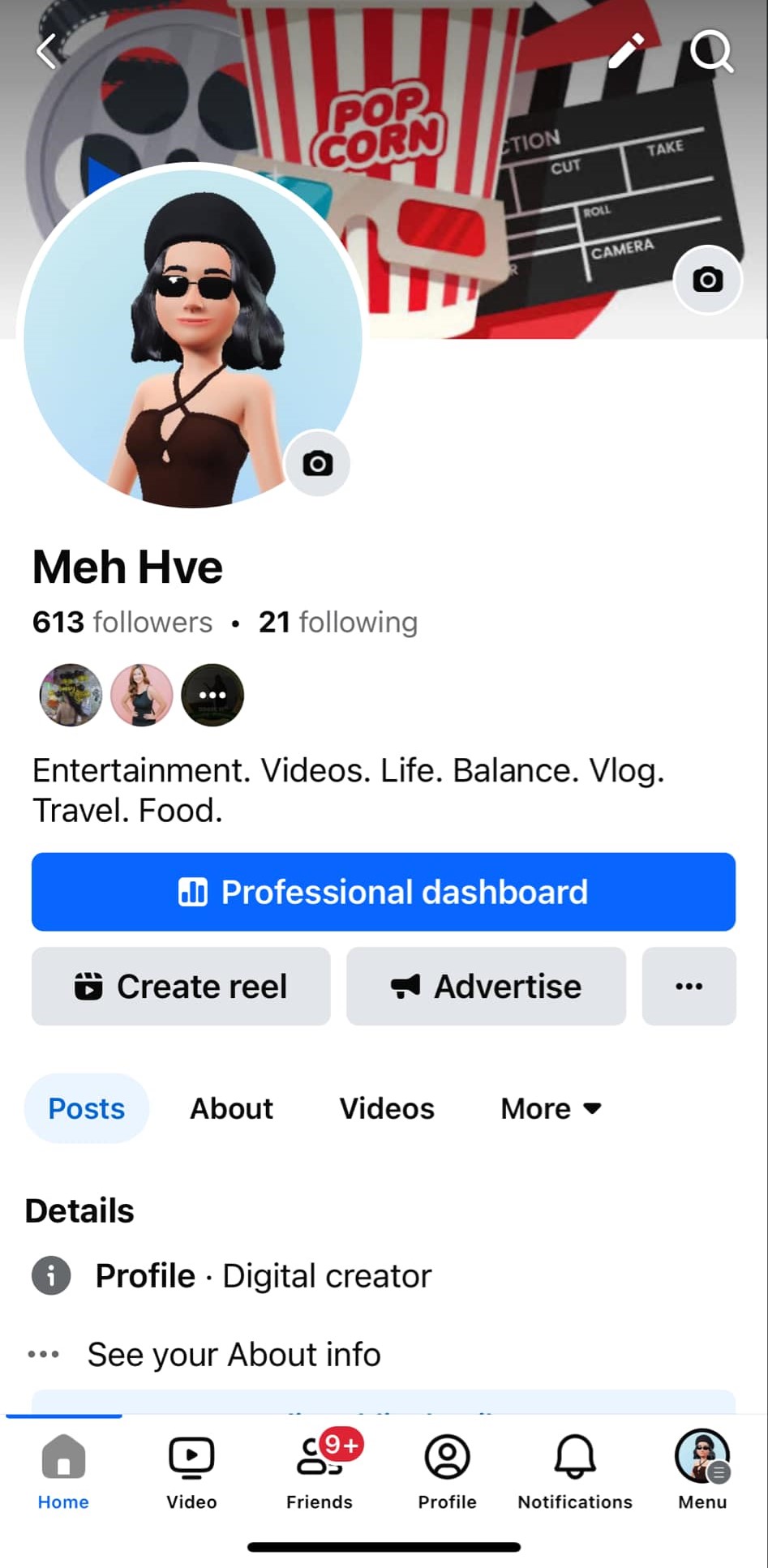Viewport: 768px width, 1568px height.
Task: Open Professional dashboard
Action: point(384,892)
